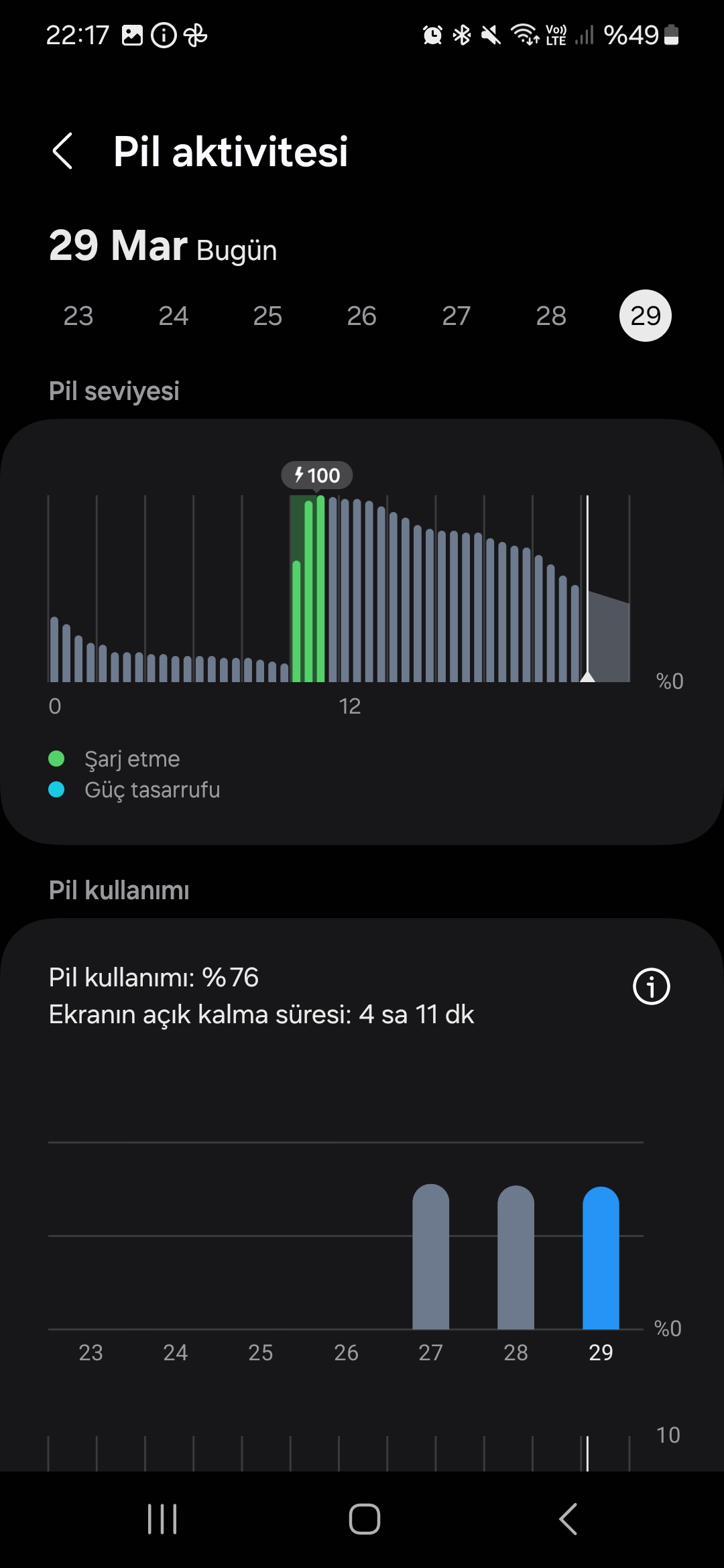Go back from Pil aktivitesi

coord(62,151)
